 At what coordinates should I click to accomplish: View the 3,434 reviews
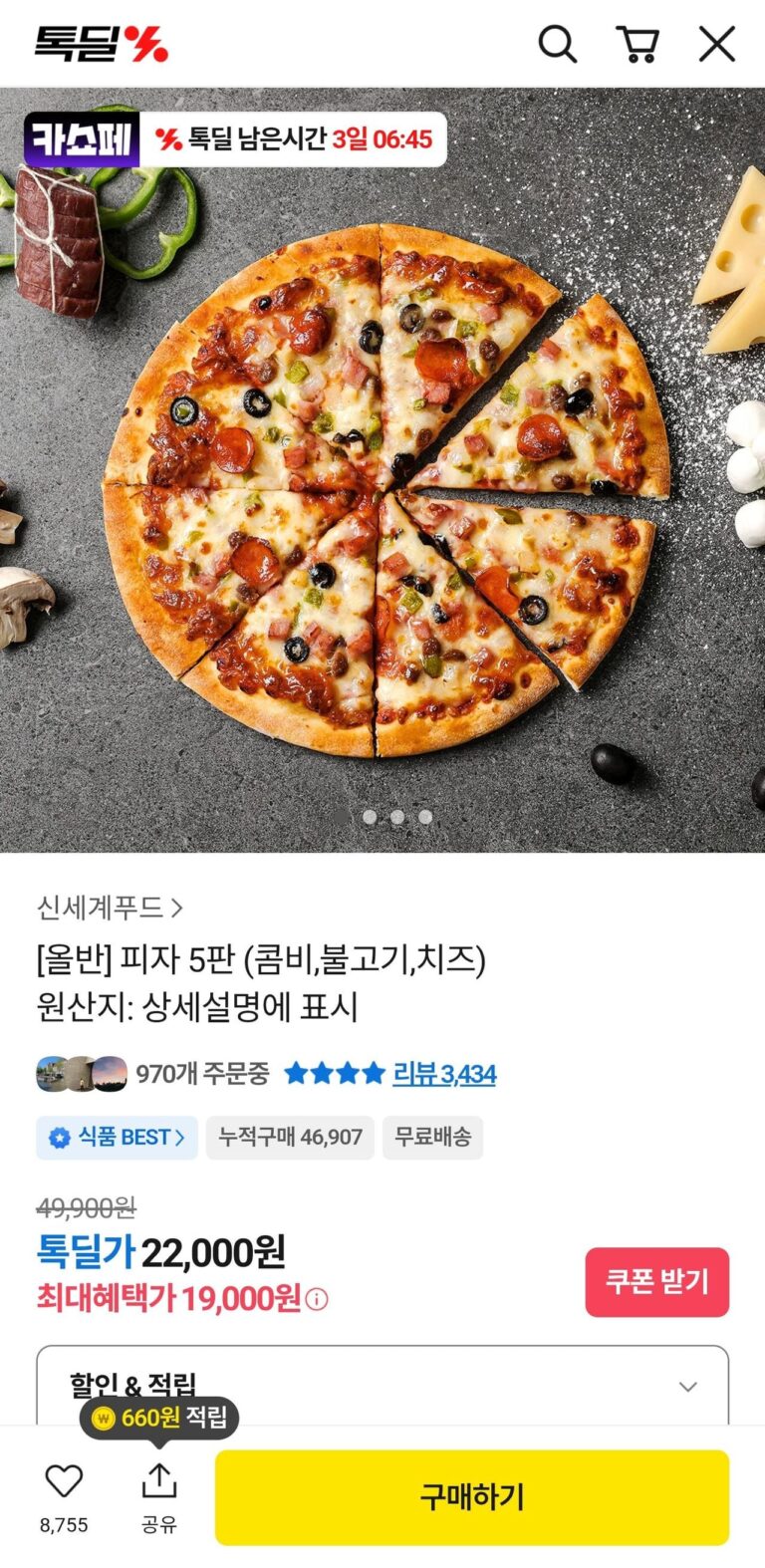click(444, 1074)
